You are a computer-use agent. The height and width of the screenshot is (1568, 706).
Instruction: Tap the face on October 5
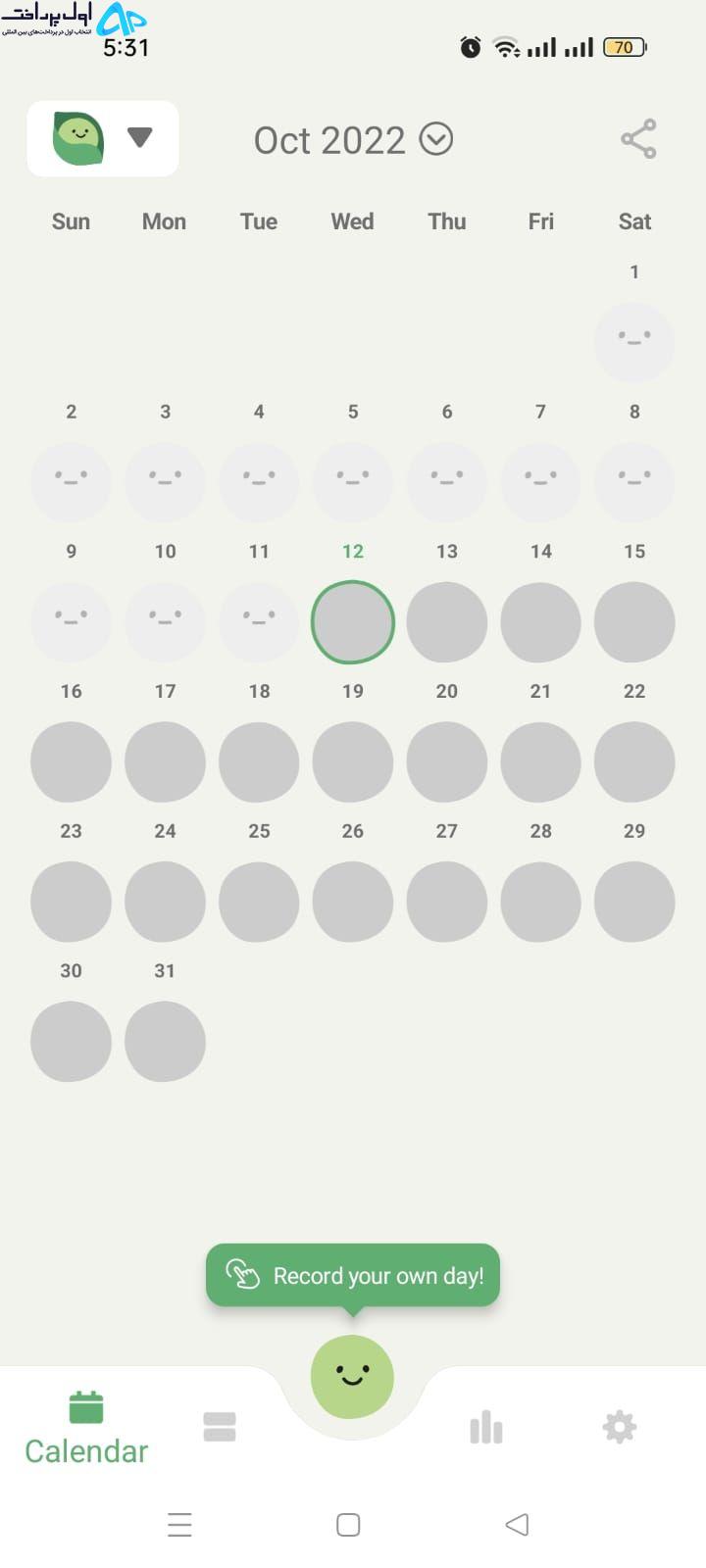click(x=353, y=482)
